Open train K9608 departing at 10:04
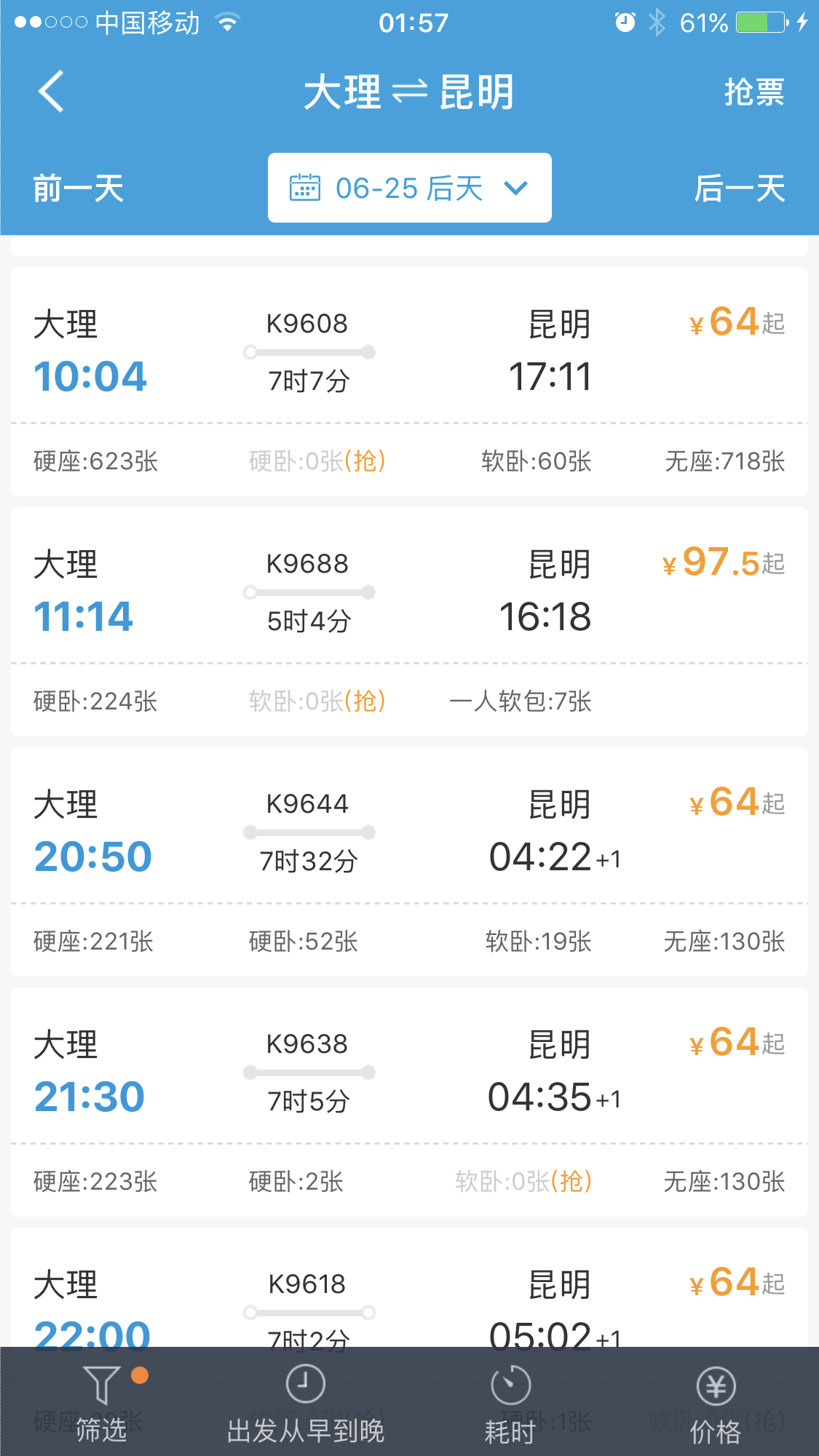This screenshot has height=1456, width=819. pos(409,381)
